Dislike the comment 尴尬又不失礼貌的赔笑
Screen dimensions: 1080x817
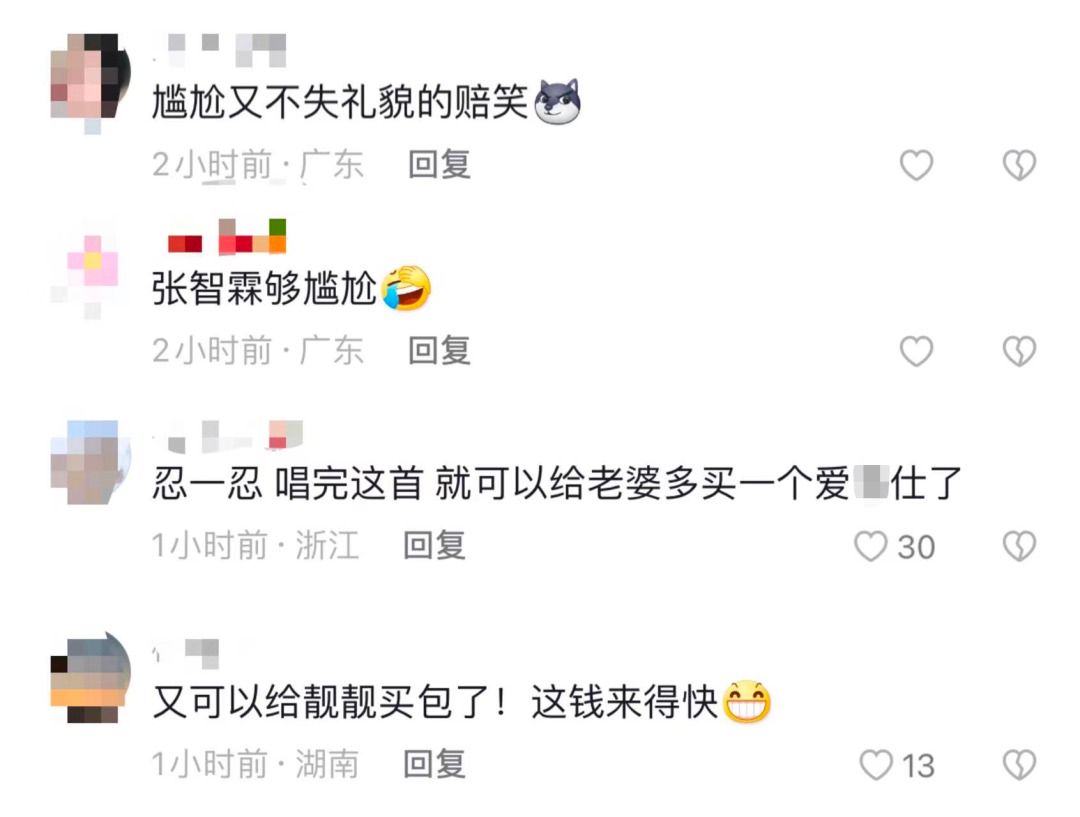1019,165
